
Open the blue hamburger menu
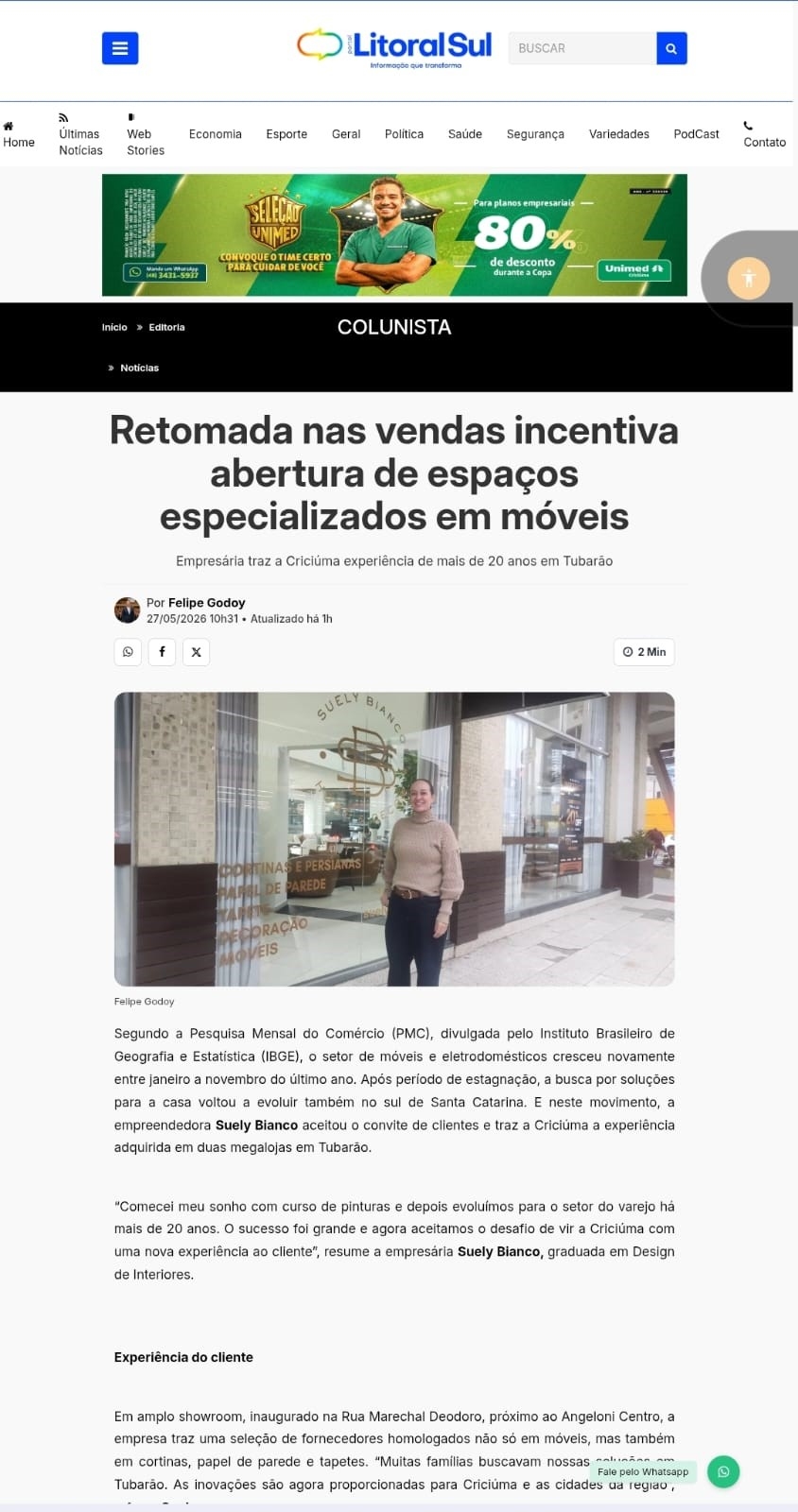tap(120, 48)
